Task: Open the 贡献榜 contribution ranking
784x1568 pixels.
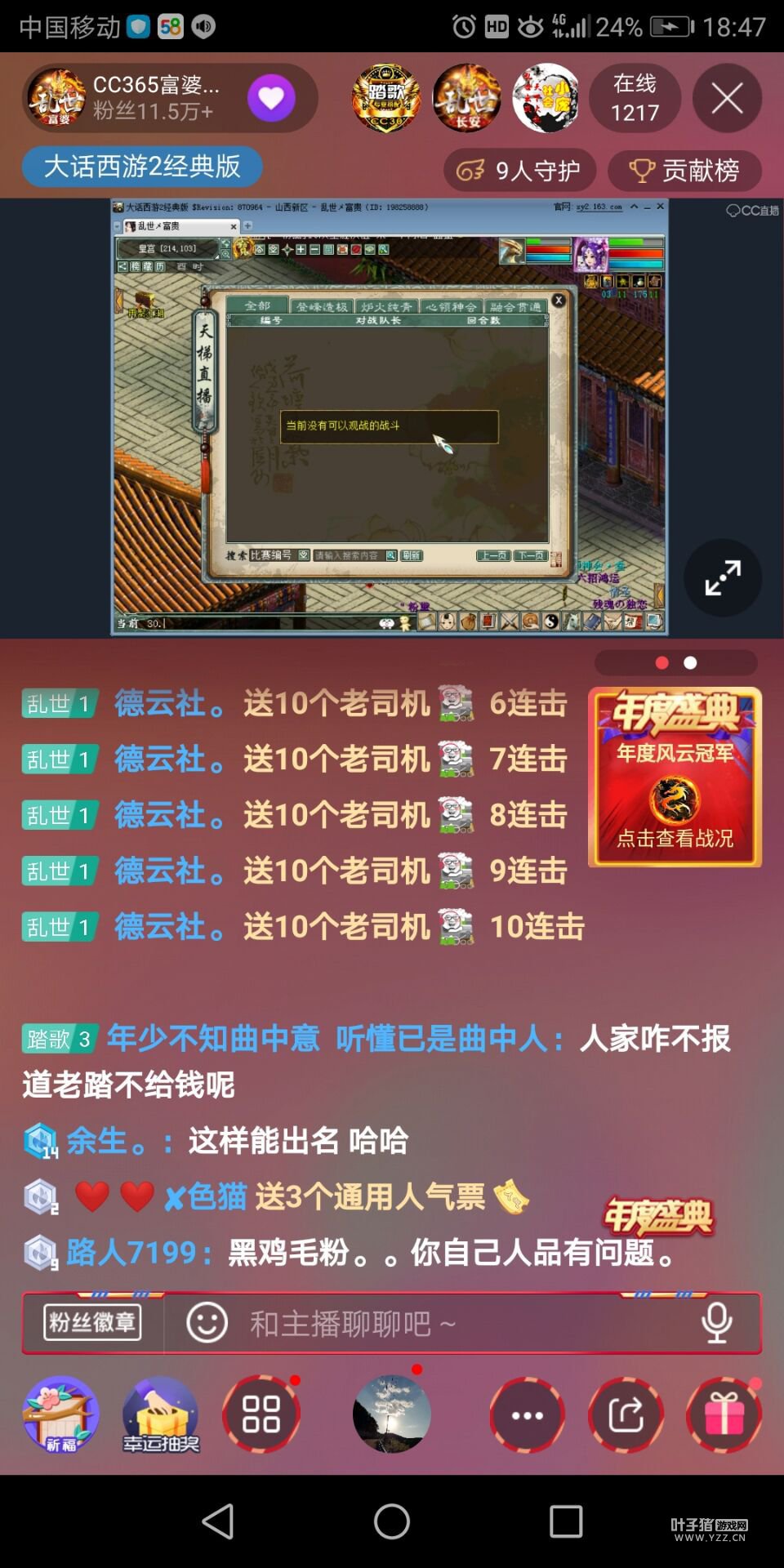Action: 684,170
